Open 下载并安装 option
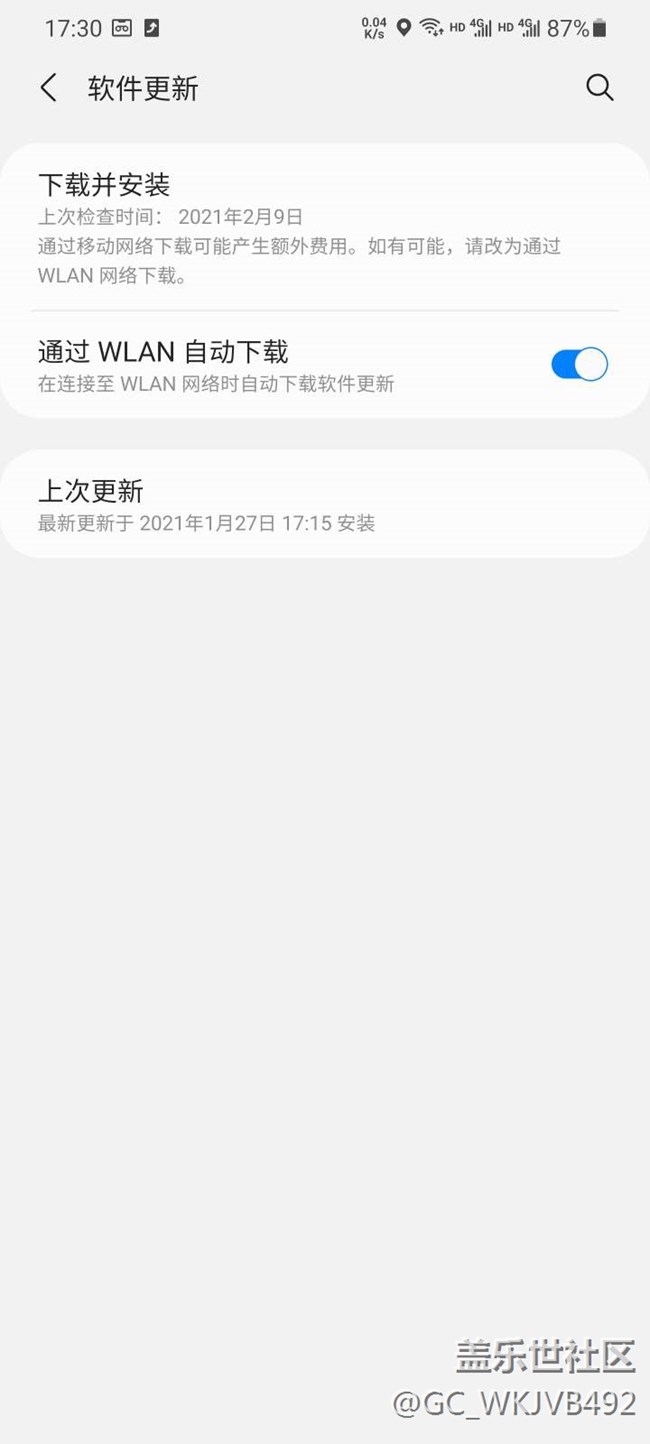The height and width of the screenshot is (1444, 650). click(325, 228)
